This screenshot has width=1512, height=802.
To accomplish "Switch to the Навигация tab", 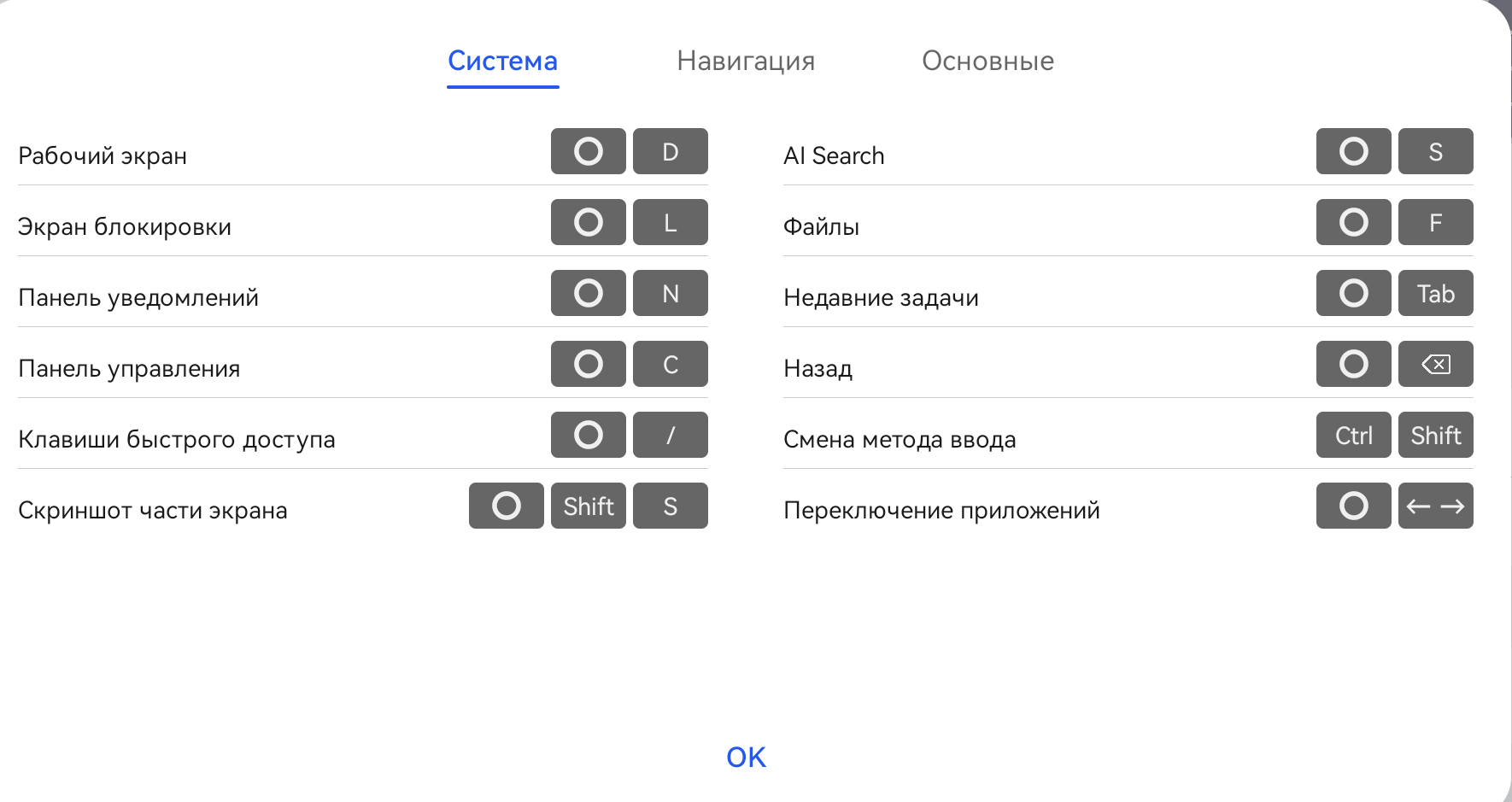I will (746, 61).
